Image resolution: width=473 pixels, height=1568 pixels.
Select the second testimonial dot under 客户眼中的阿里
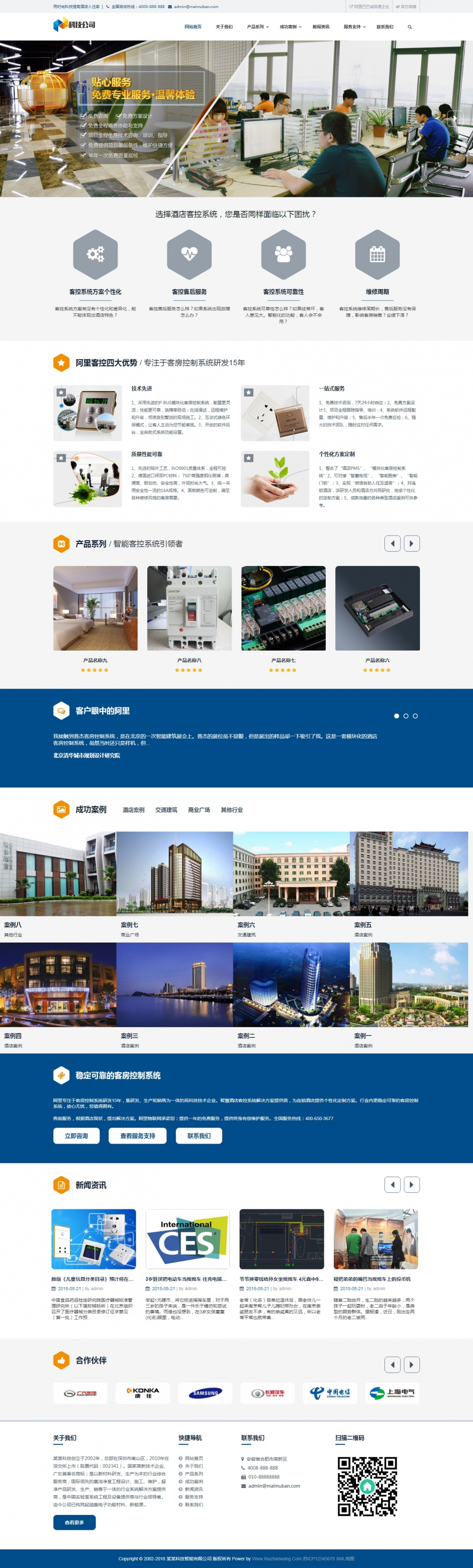(406, 716)
